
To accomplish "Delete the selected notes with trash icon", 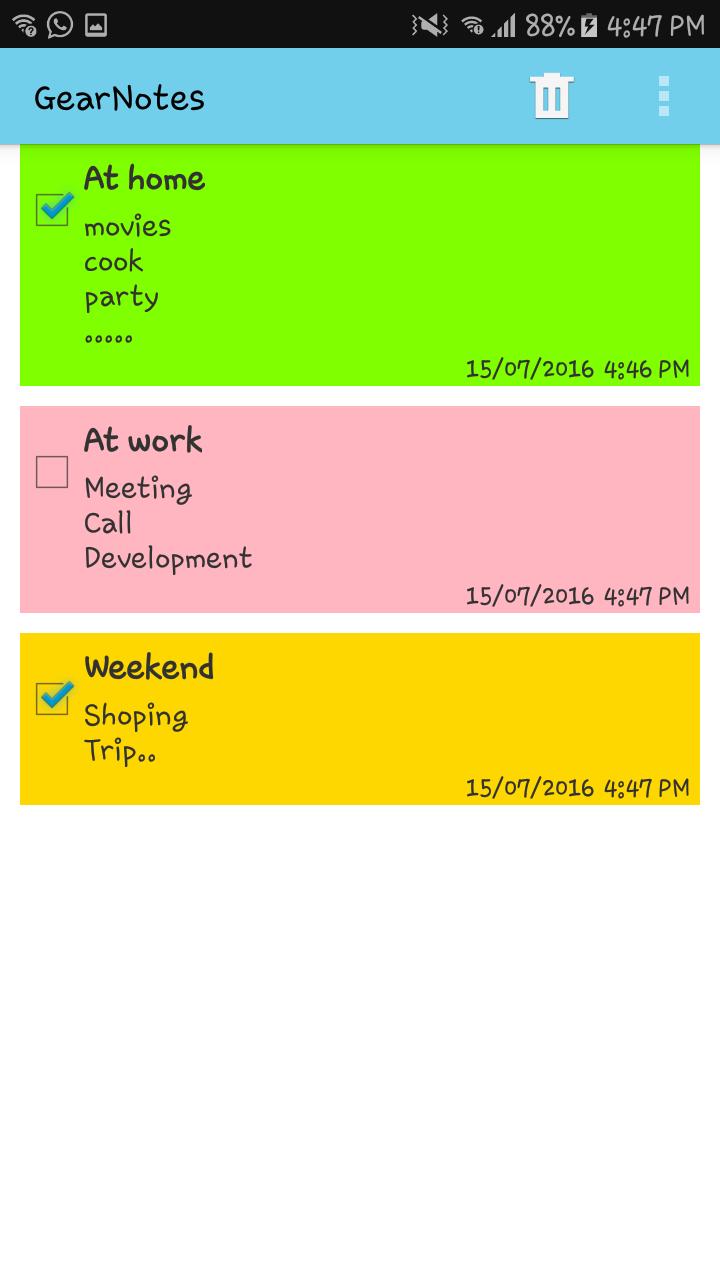I will 552,97.
